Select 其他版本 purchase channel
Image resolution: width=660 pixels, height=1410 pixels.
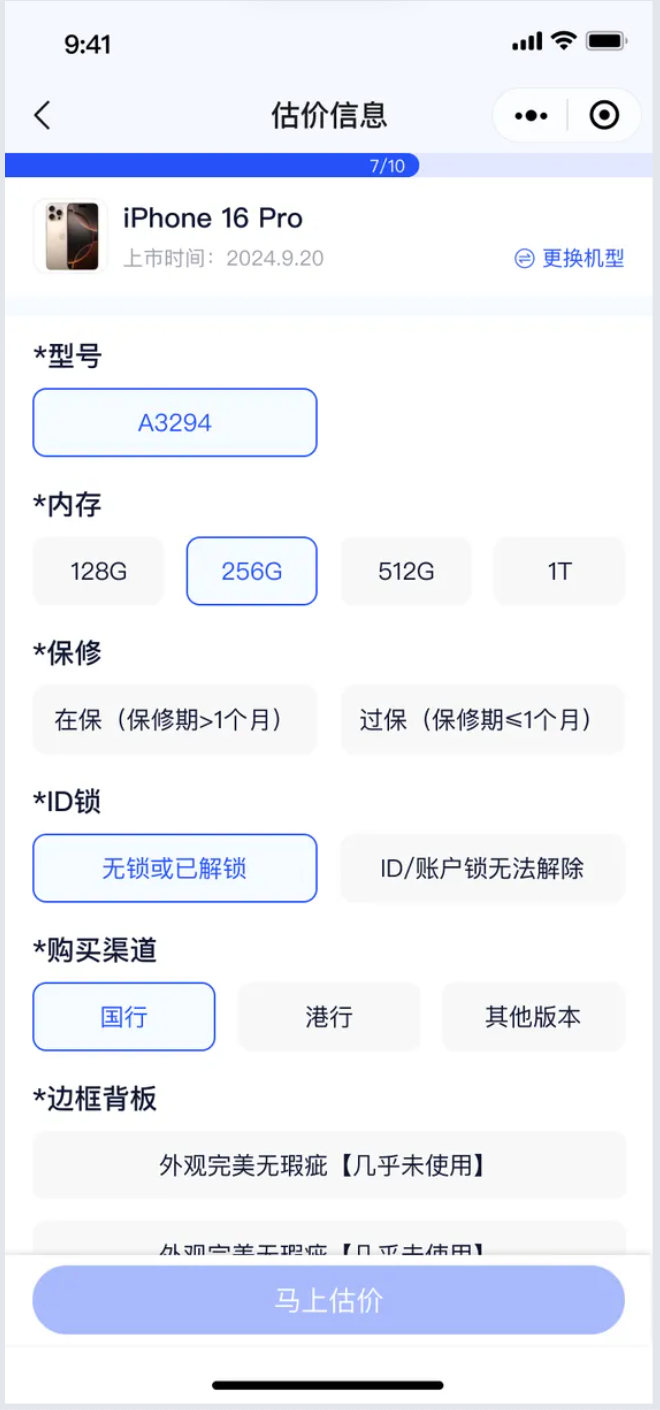click(x=533, y=1017)
